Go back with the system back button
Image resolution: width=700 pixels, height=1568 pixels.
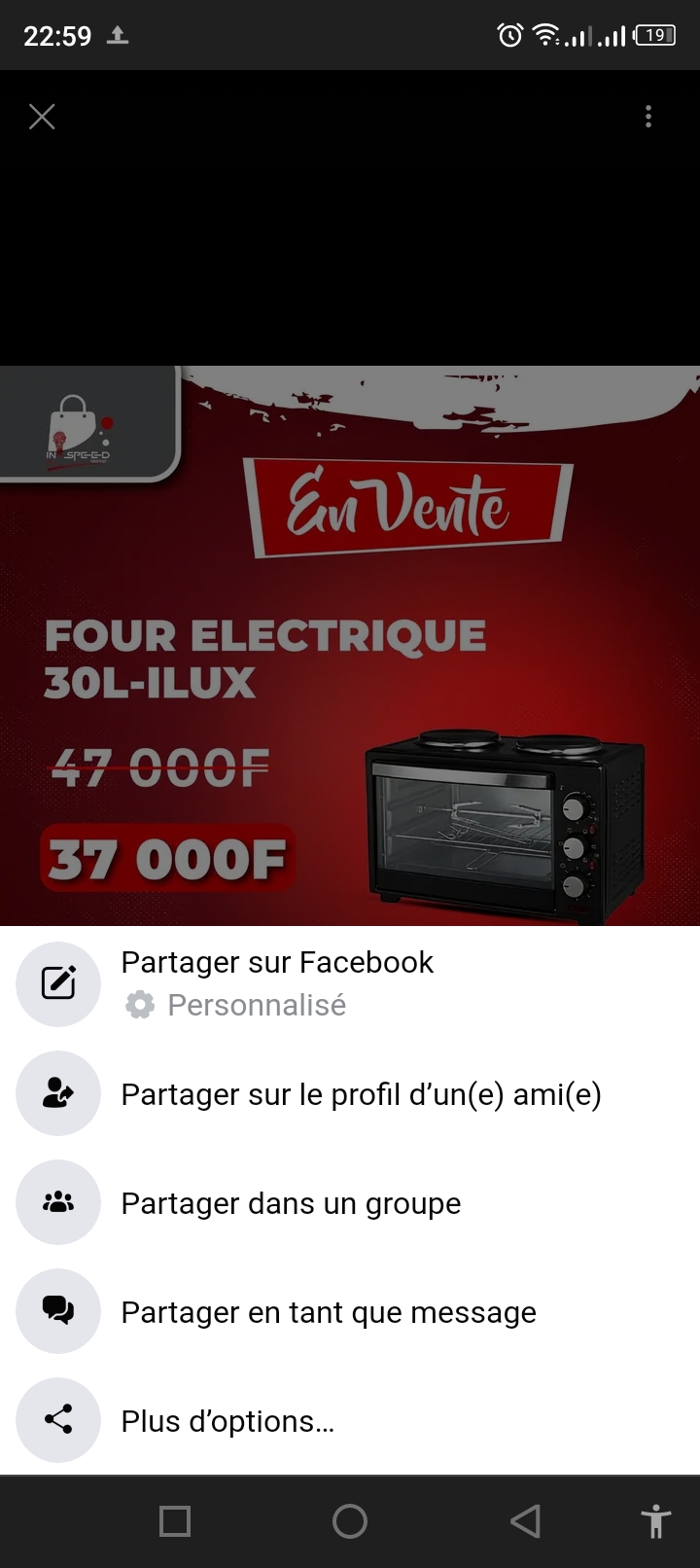525,1521
